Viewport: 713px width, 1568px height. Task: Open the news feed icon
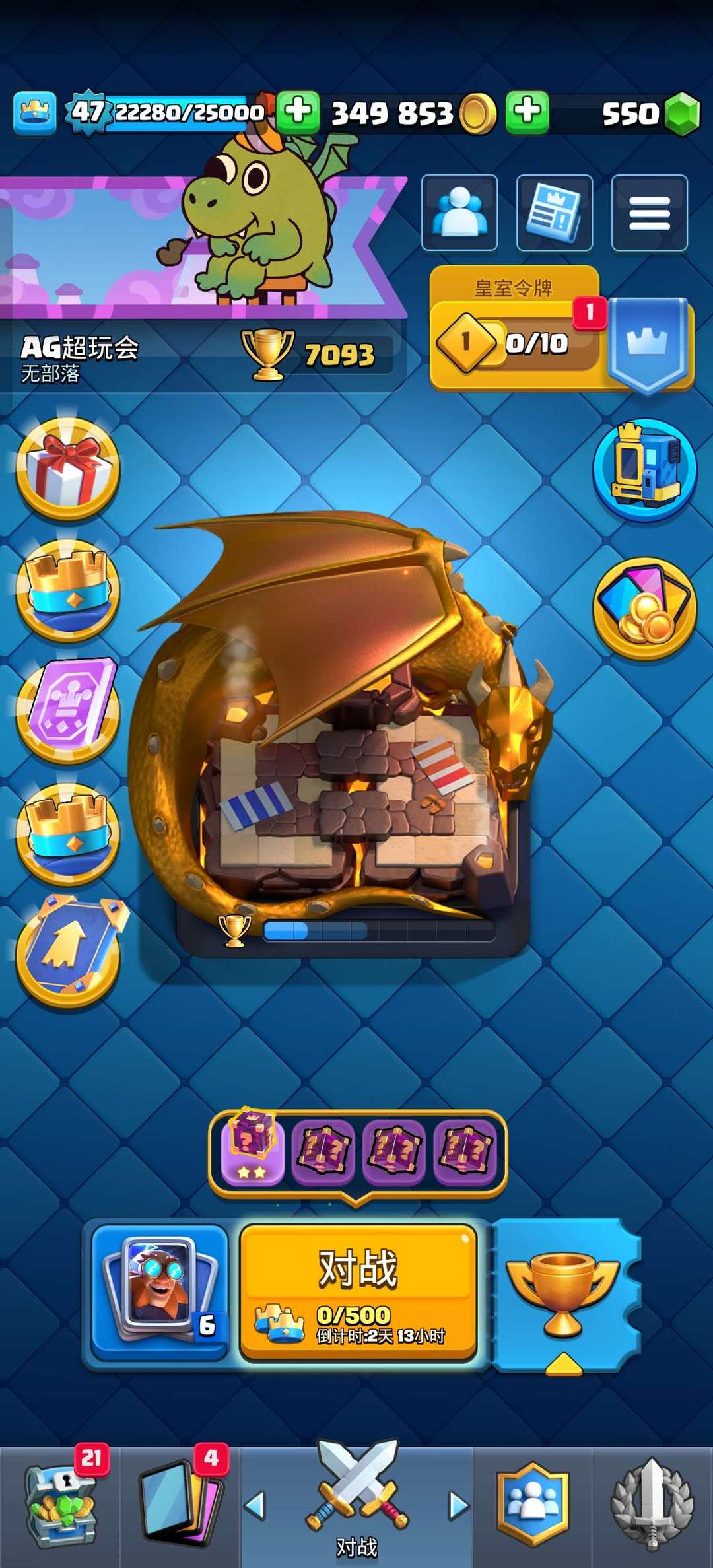tap(555, 213)
